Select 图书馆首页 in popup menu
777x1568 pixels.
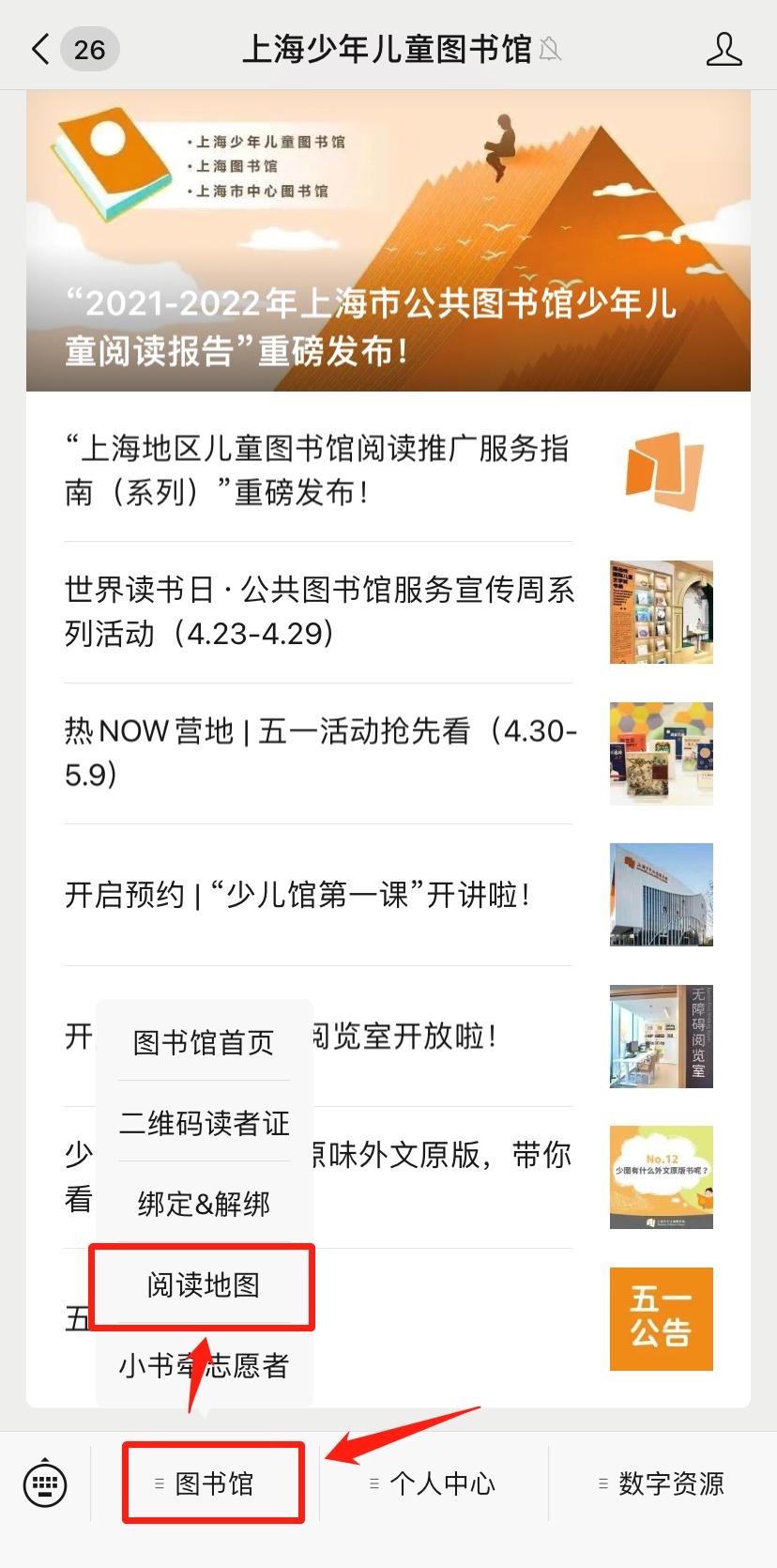204,1042
